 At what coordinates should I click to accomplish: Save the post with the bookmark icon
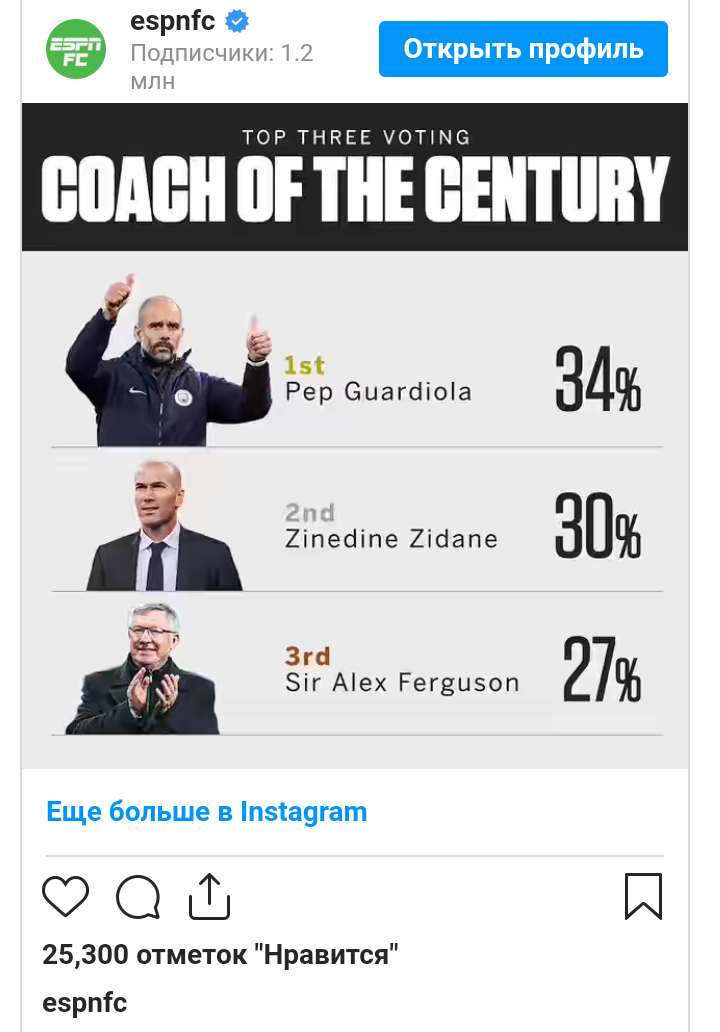coord(643,896)
